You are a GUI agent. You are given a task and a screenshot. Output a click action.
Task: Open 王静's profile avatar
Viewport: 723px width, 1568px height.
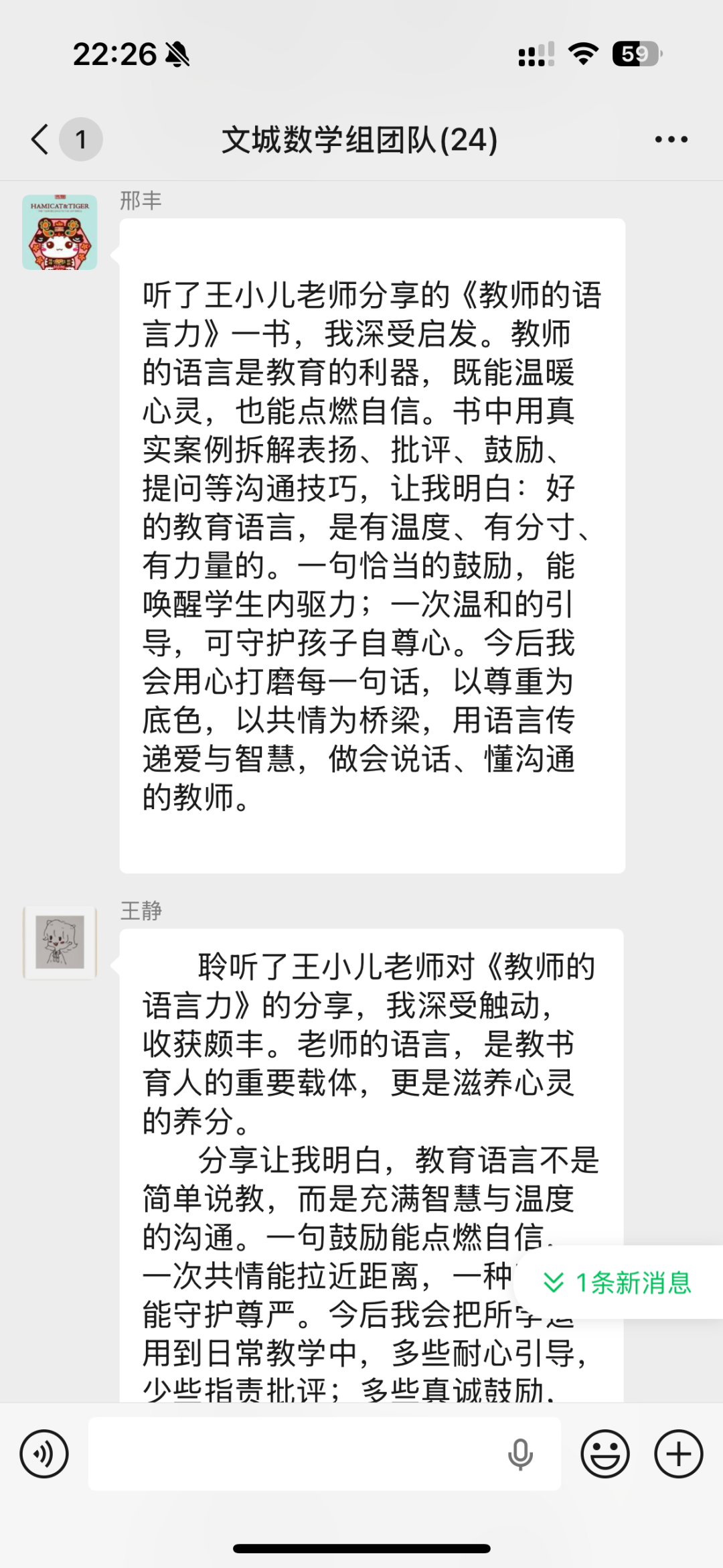(60, 942)
